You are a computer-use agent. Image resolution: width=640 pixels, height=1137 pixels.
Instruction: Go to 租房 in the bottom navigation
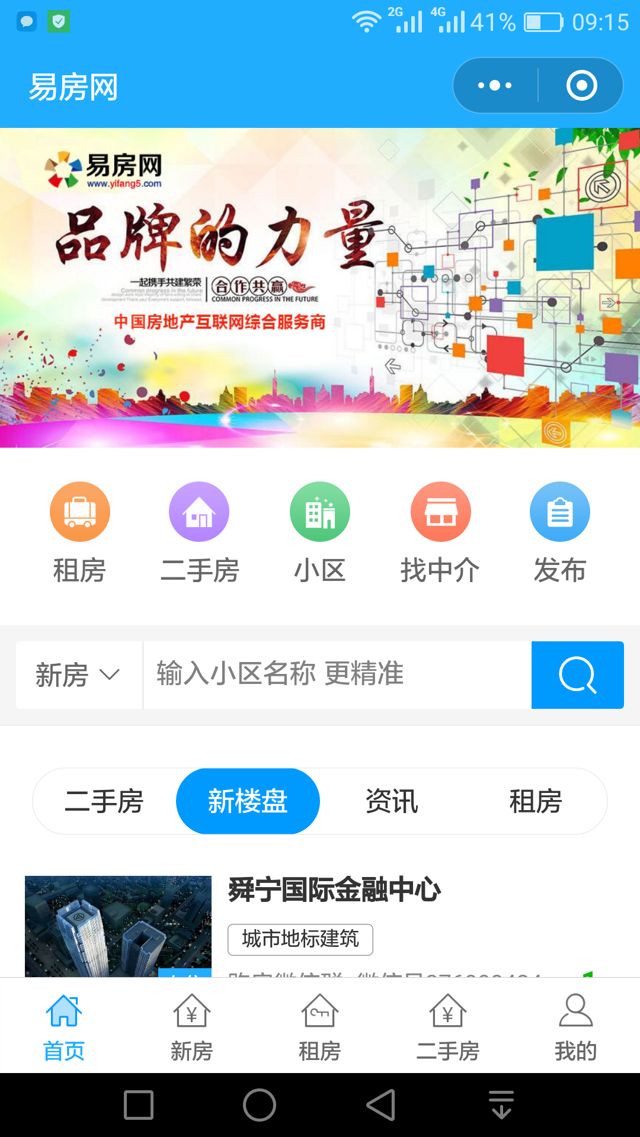(319, 1027)
